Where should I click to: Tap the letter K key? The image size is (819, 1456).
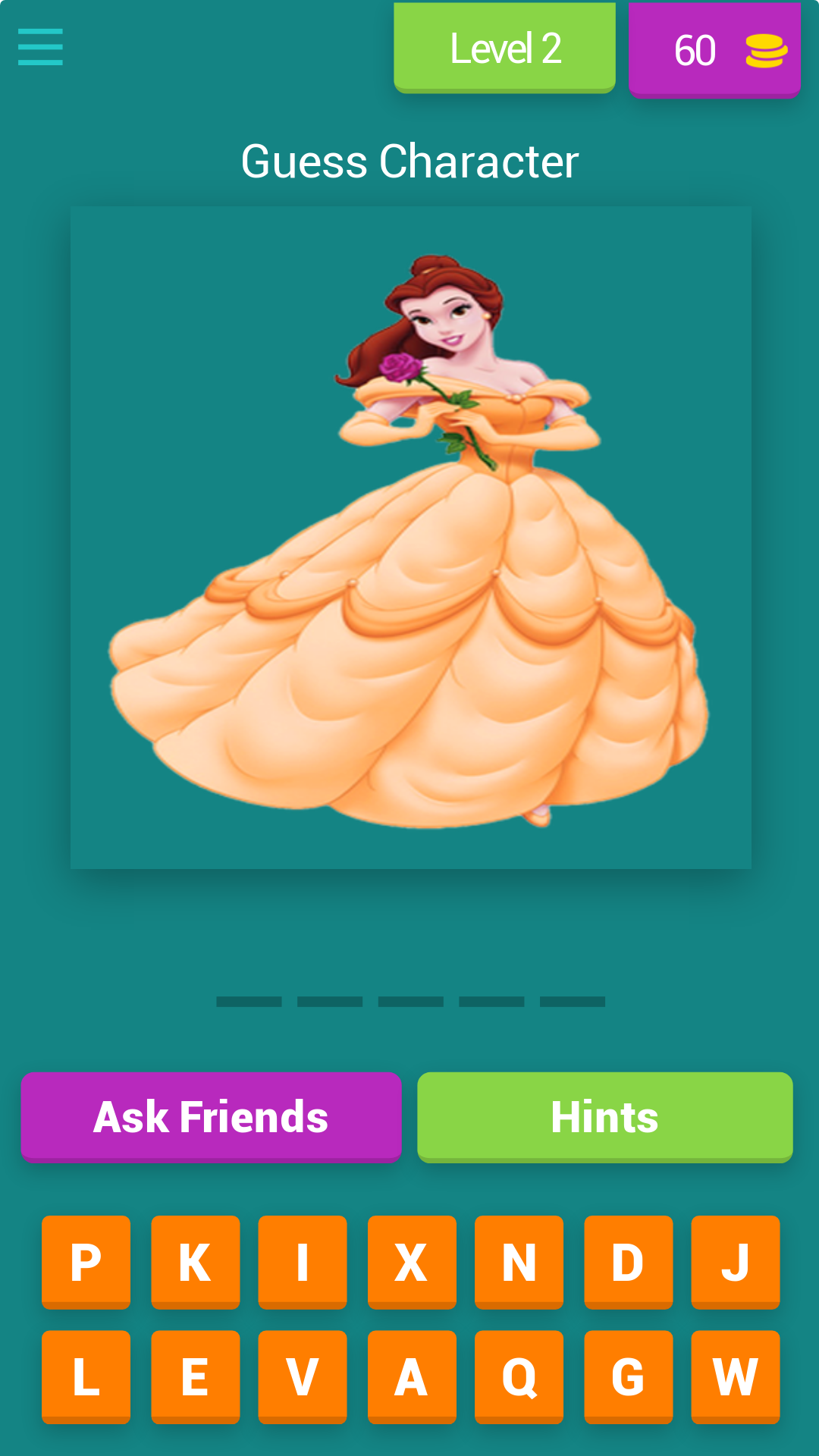click(194, 1261)
